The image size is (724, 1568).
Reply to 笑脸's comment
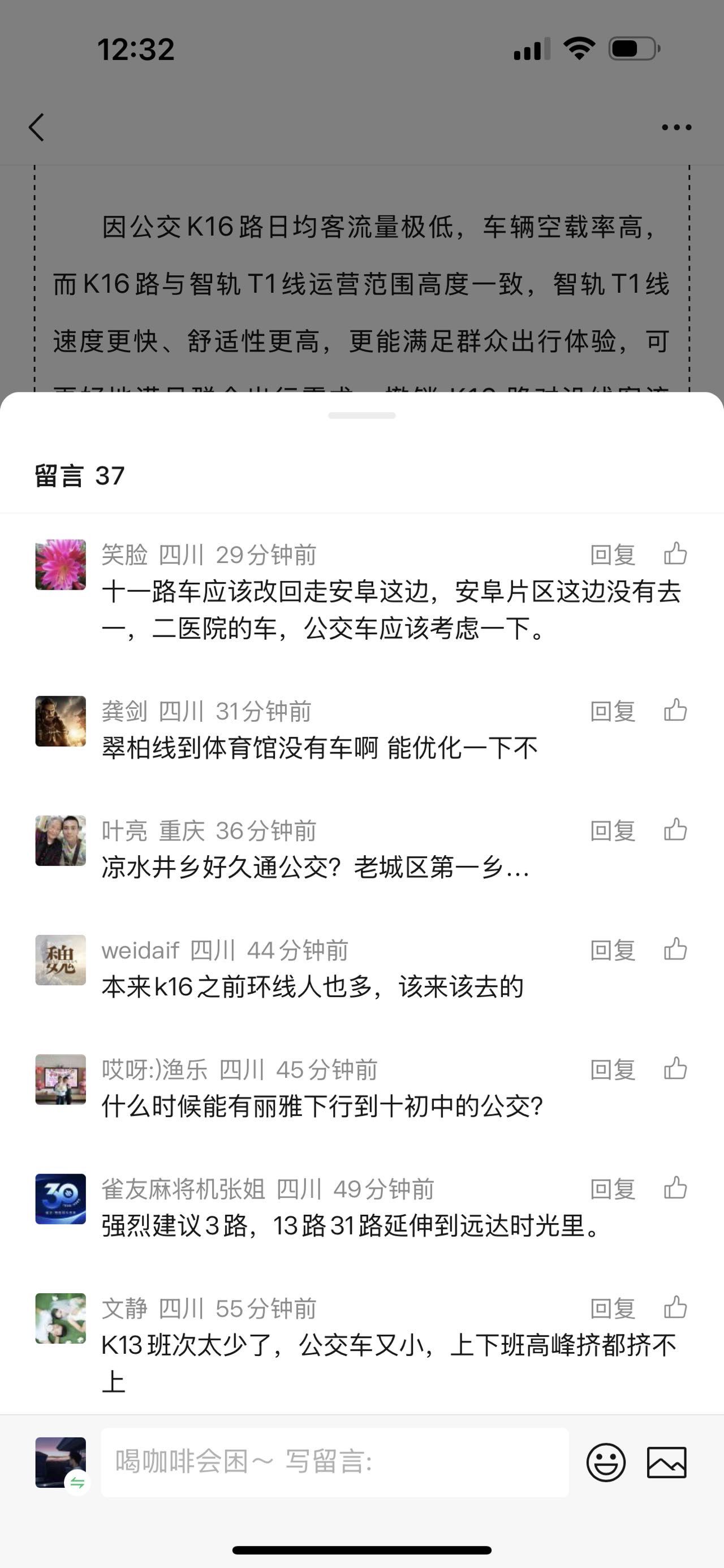tap(613, 555)
